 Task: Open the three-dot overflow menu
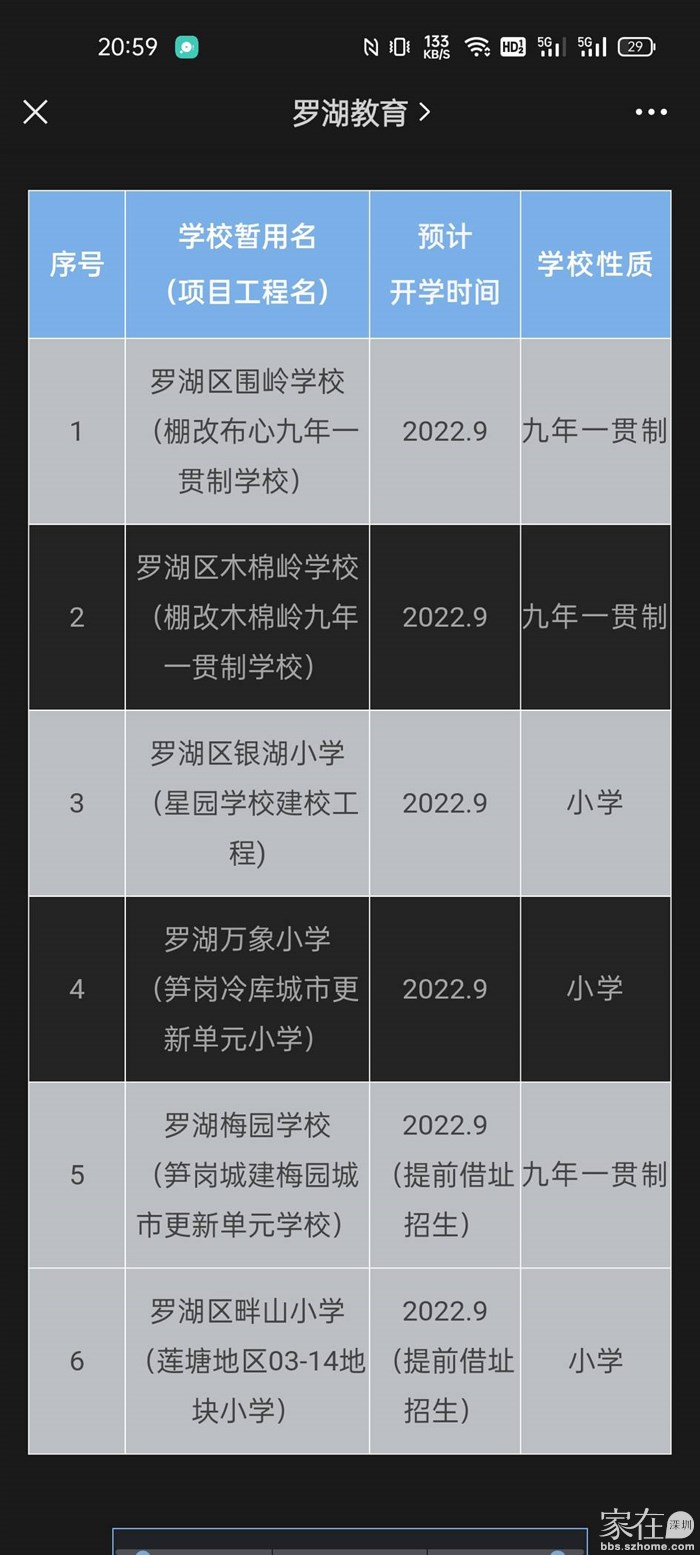650,112
